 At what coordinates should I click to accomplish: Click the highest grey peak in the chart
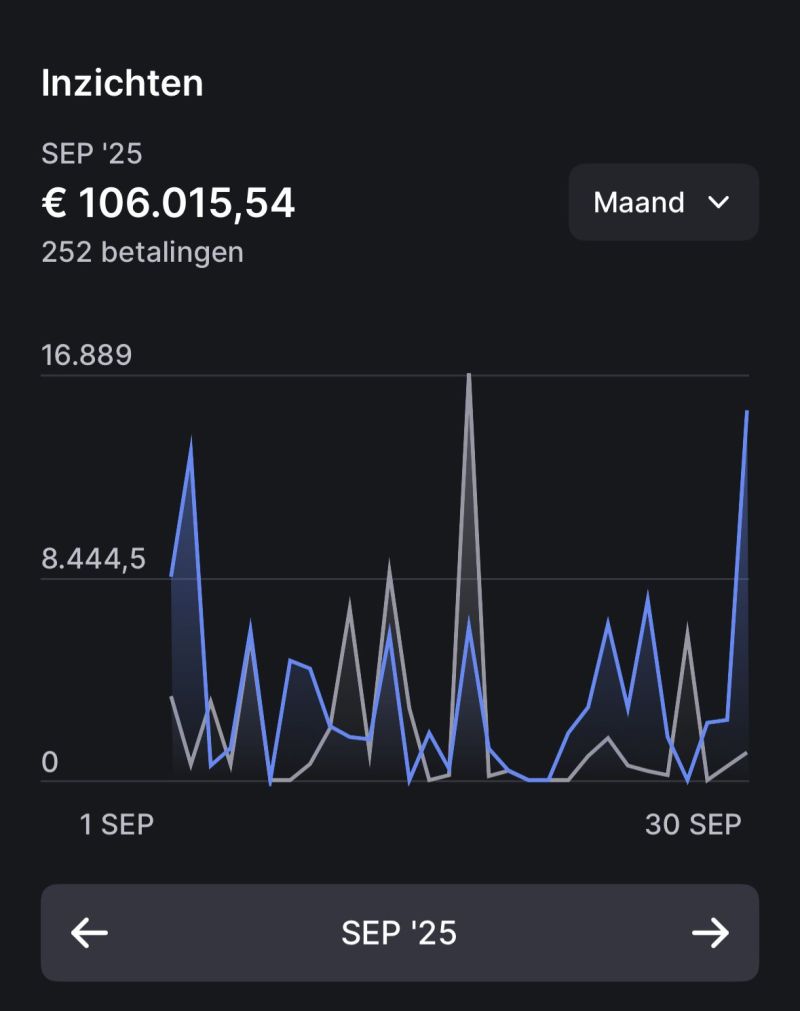(468, 375)
